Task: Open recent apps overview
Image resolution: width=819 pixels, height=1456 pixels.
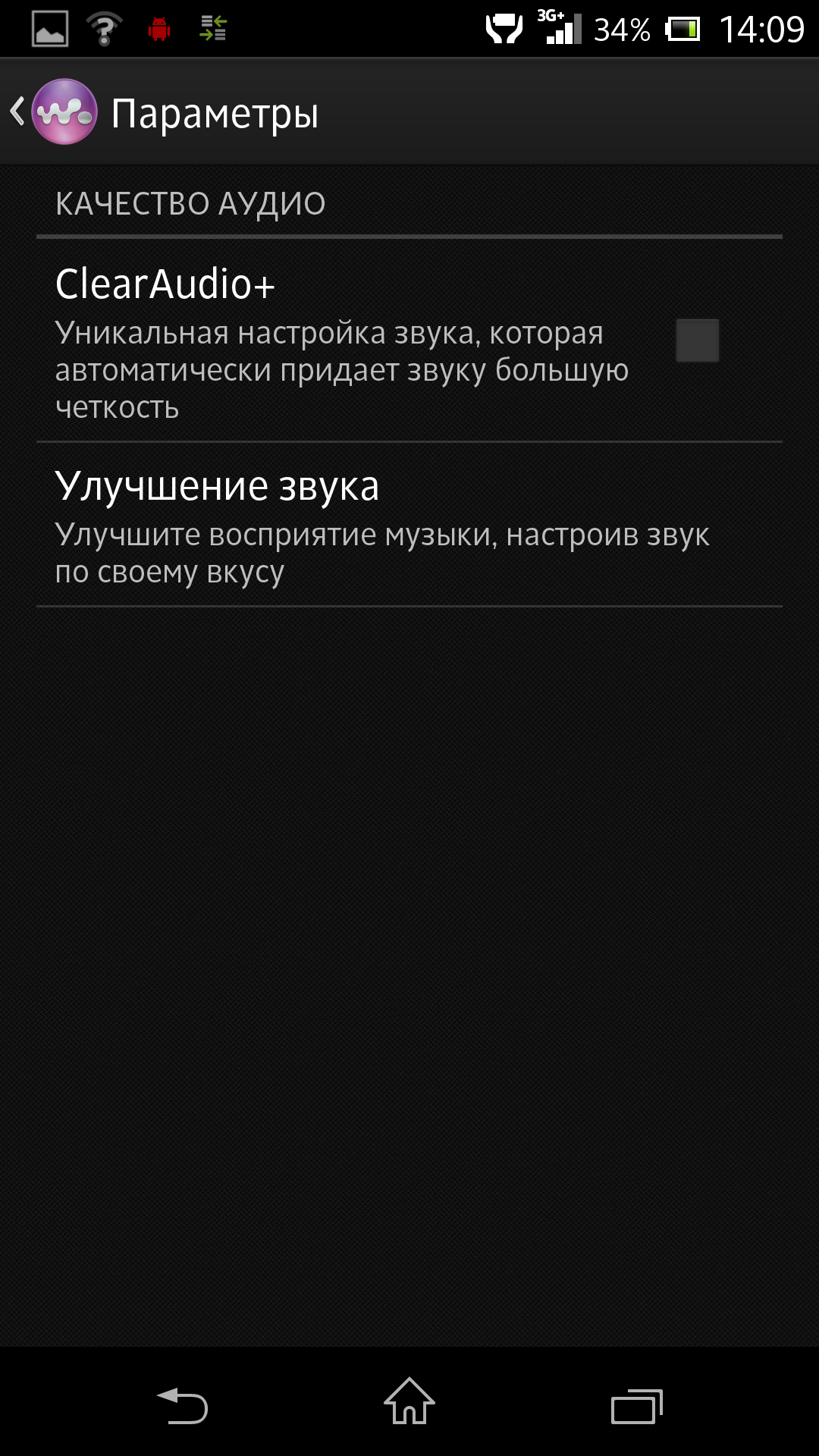Action: click(637, 1406)
